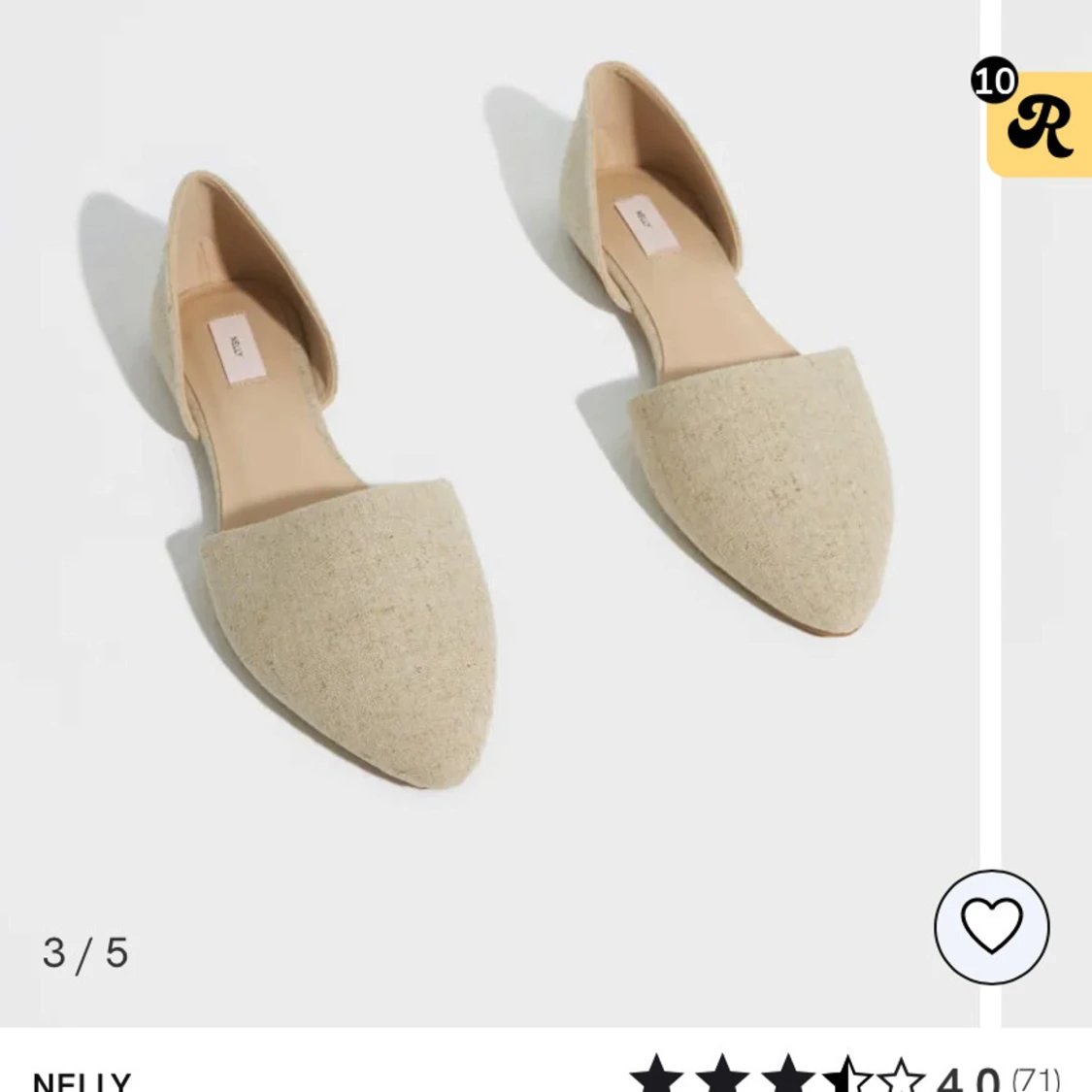Viewport: 1092px width, 1092px height.
Task: Open the 4.0 star reviews rating
Action: coord(844,1075)
